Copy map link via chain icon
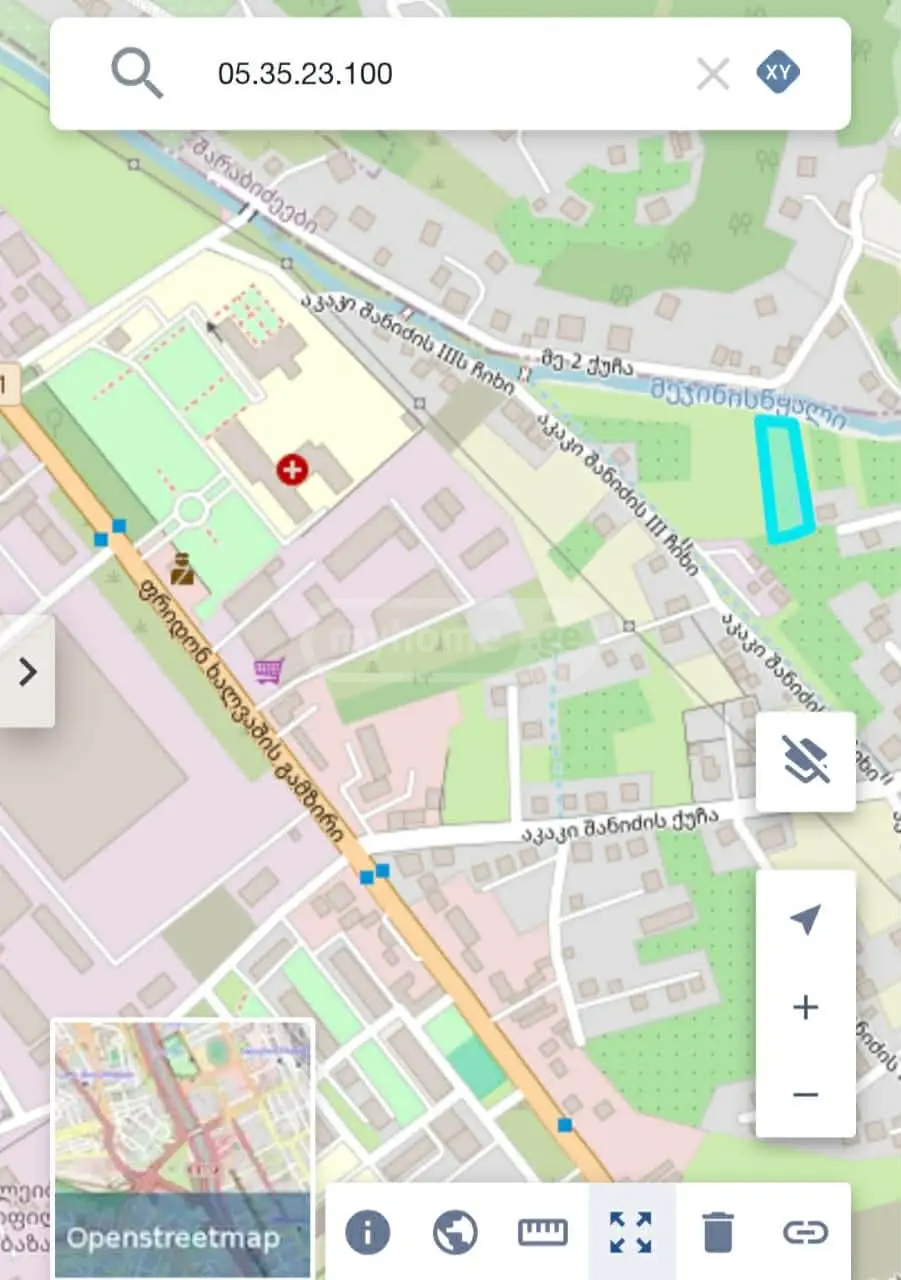Screen dimensions: 901x1280 805,1232
